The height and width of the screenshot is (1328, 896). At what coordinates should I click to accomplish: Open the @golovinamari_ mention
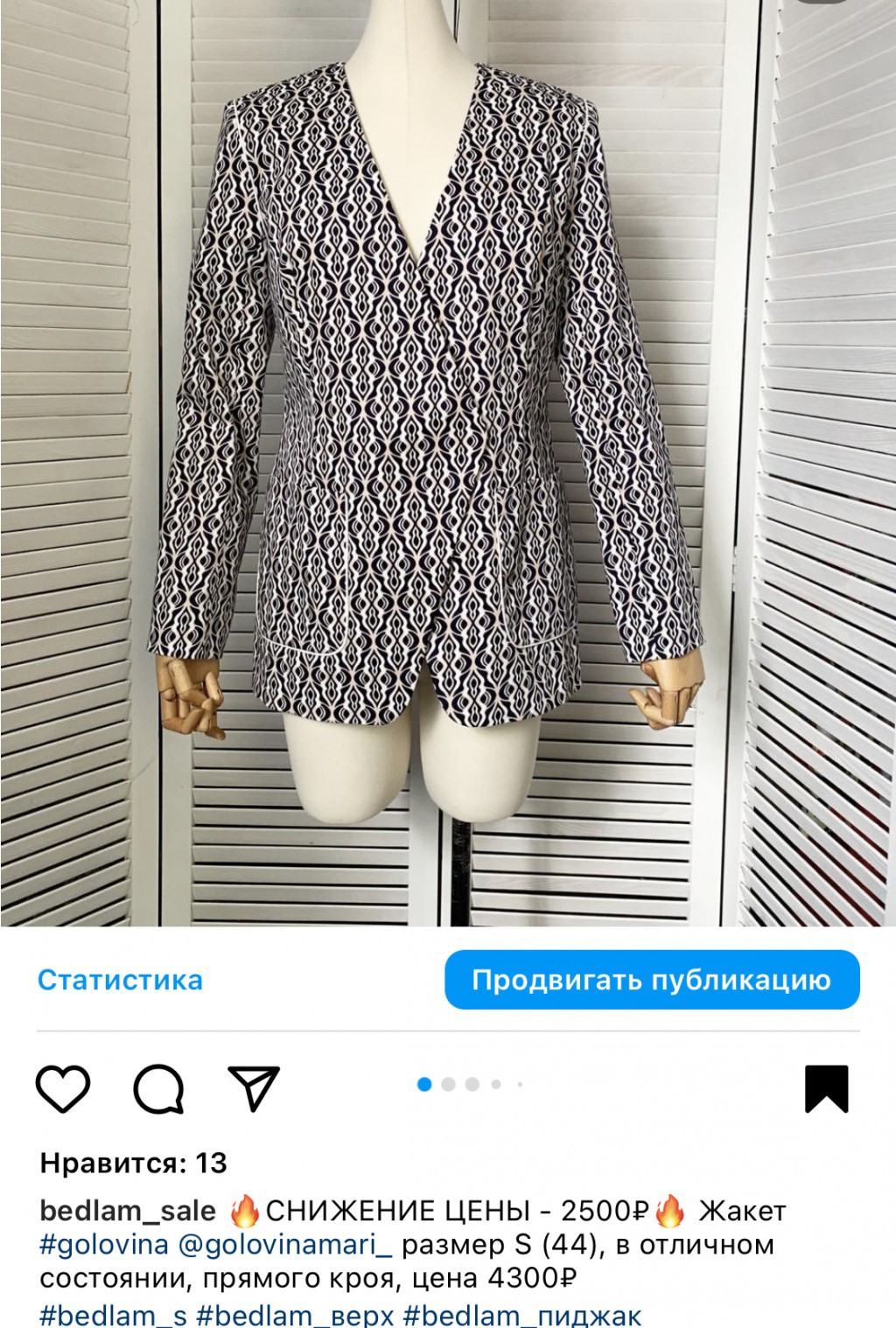pyautogui.click(x=285, y=1244)
